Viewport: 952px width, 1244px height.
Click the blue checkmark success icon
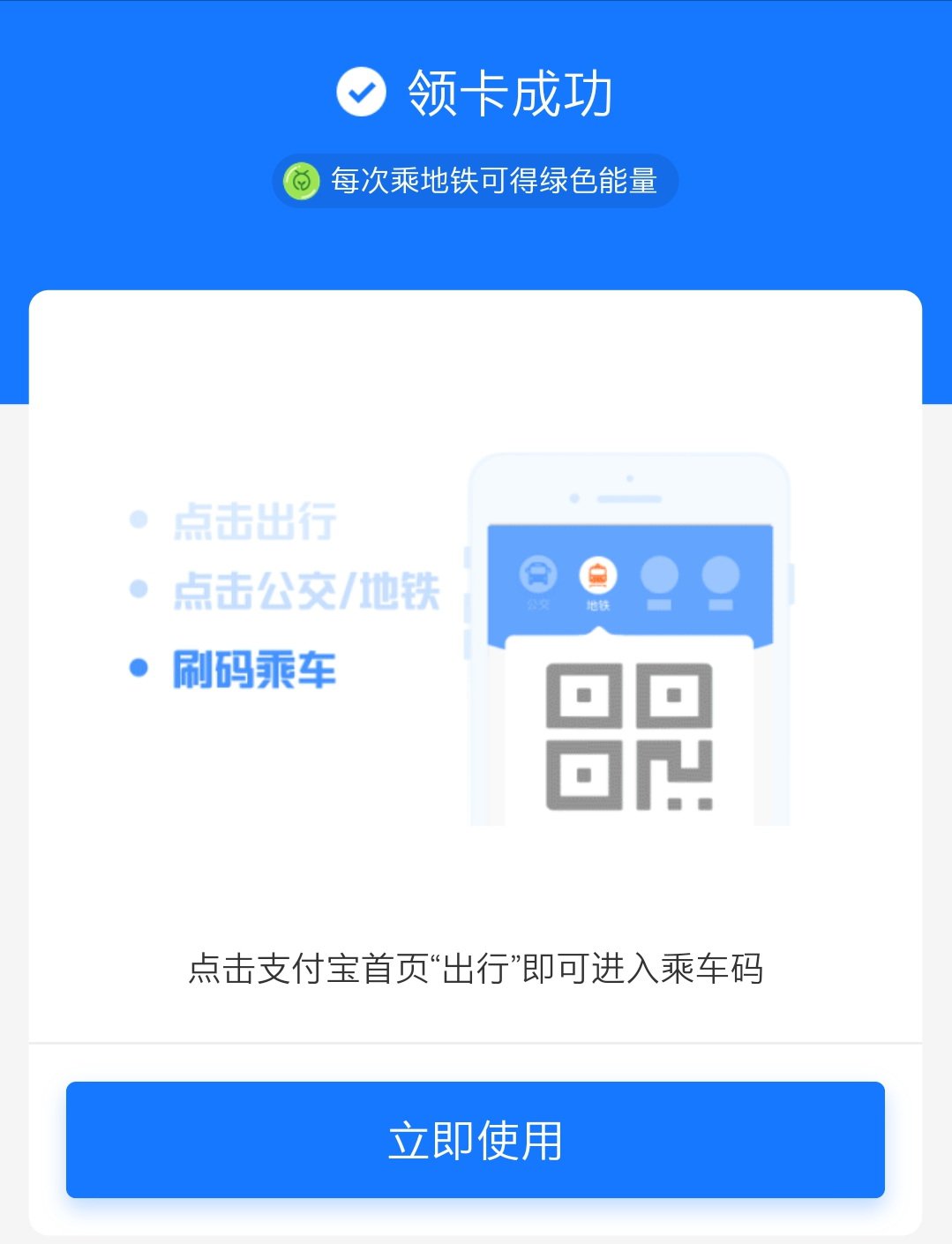[361, 93]
